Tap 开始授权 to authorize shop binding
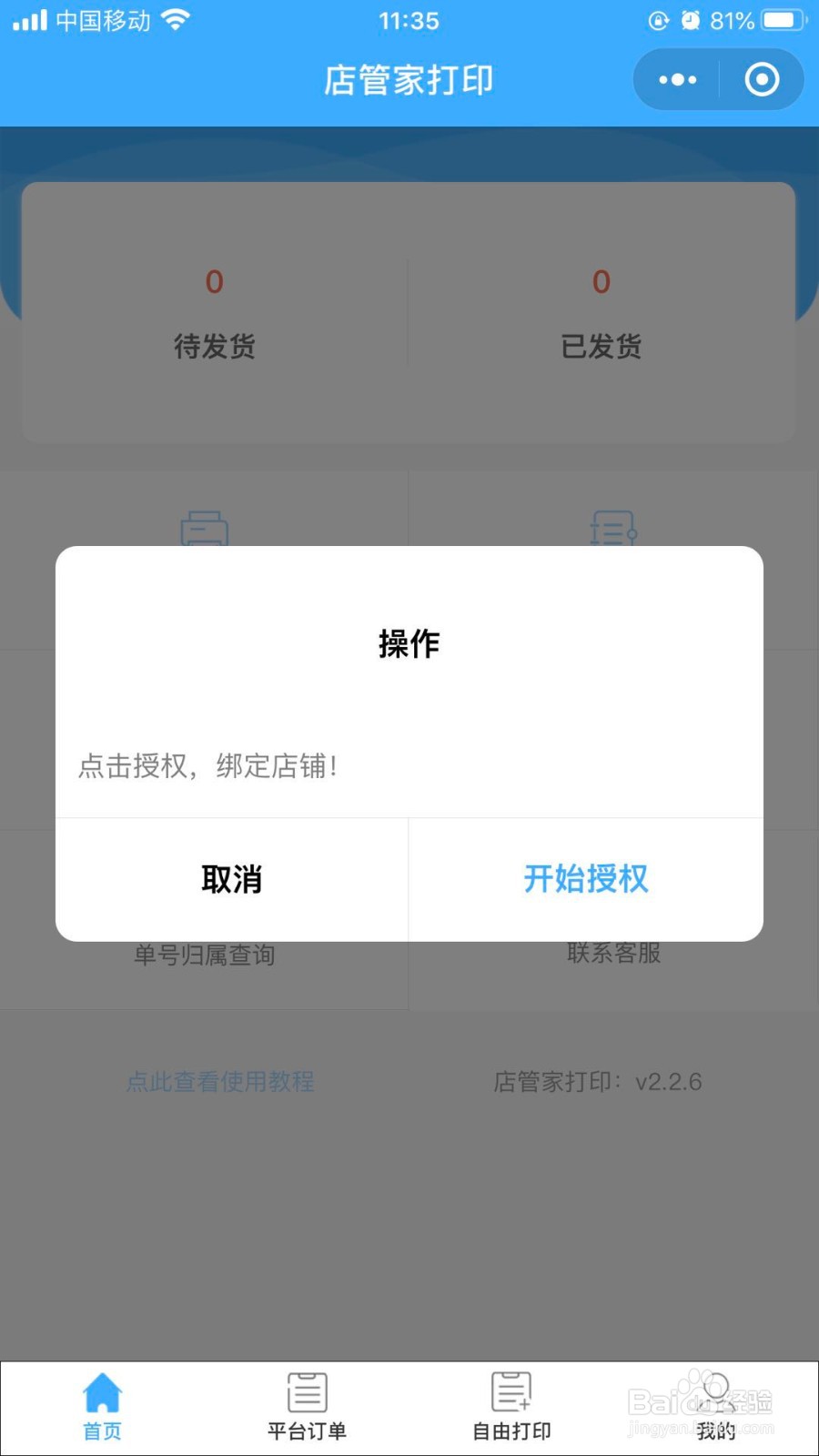This screenshot has width=819, height=1456. (x=585, y=879)
